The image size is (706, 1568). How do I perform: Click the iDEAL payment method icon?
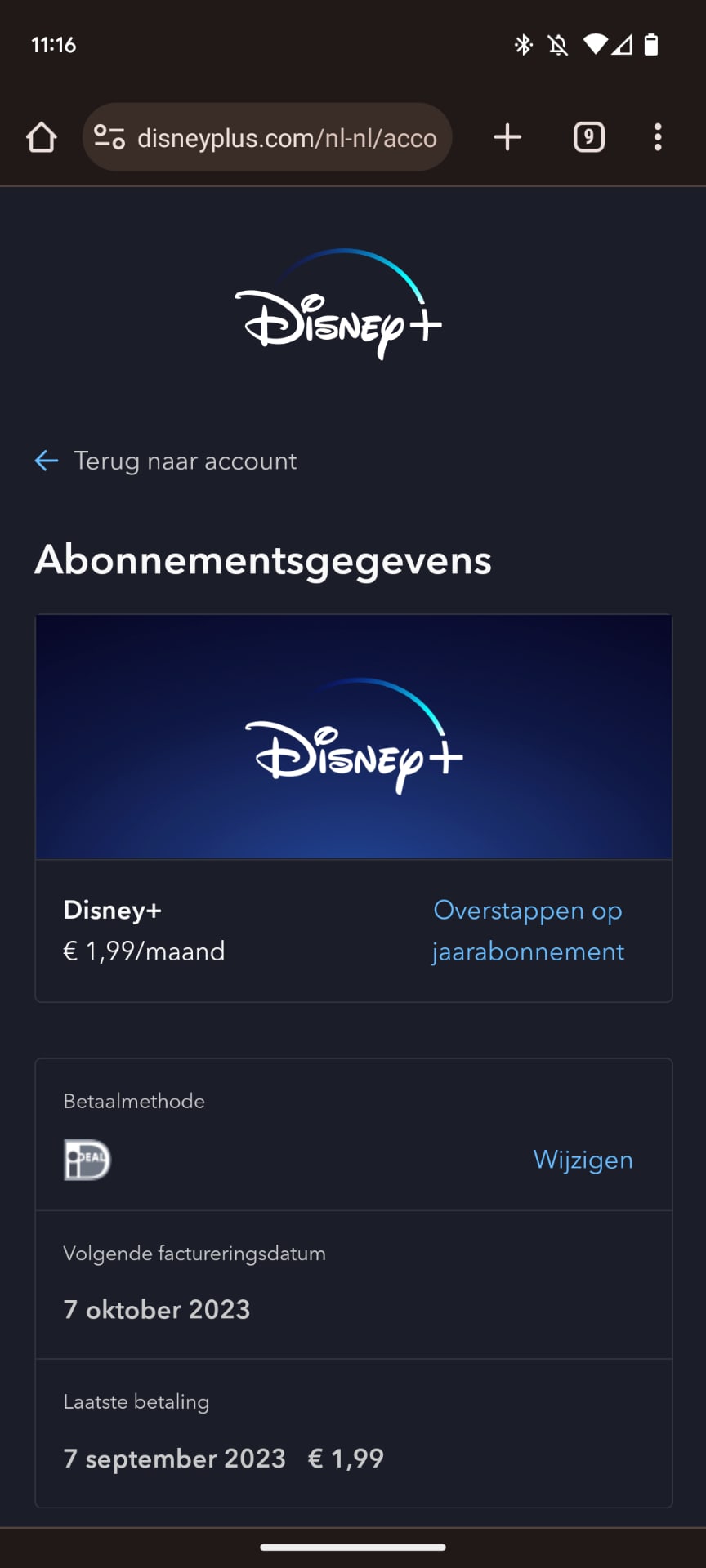point(86,1160)
